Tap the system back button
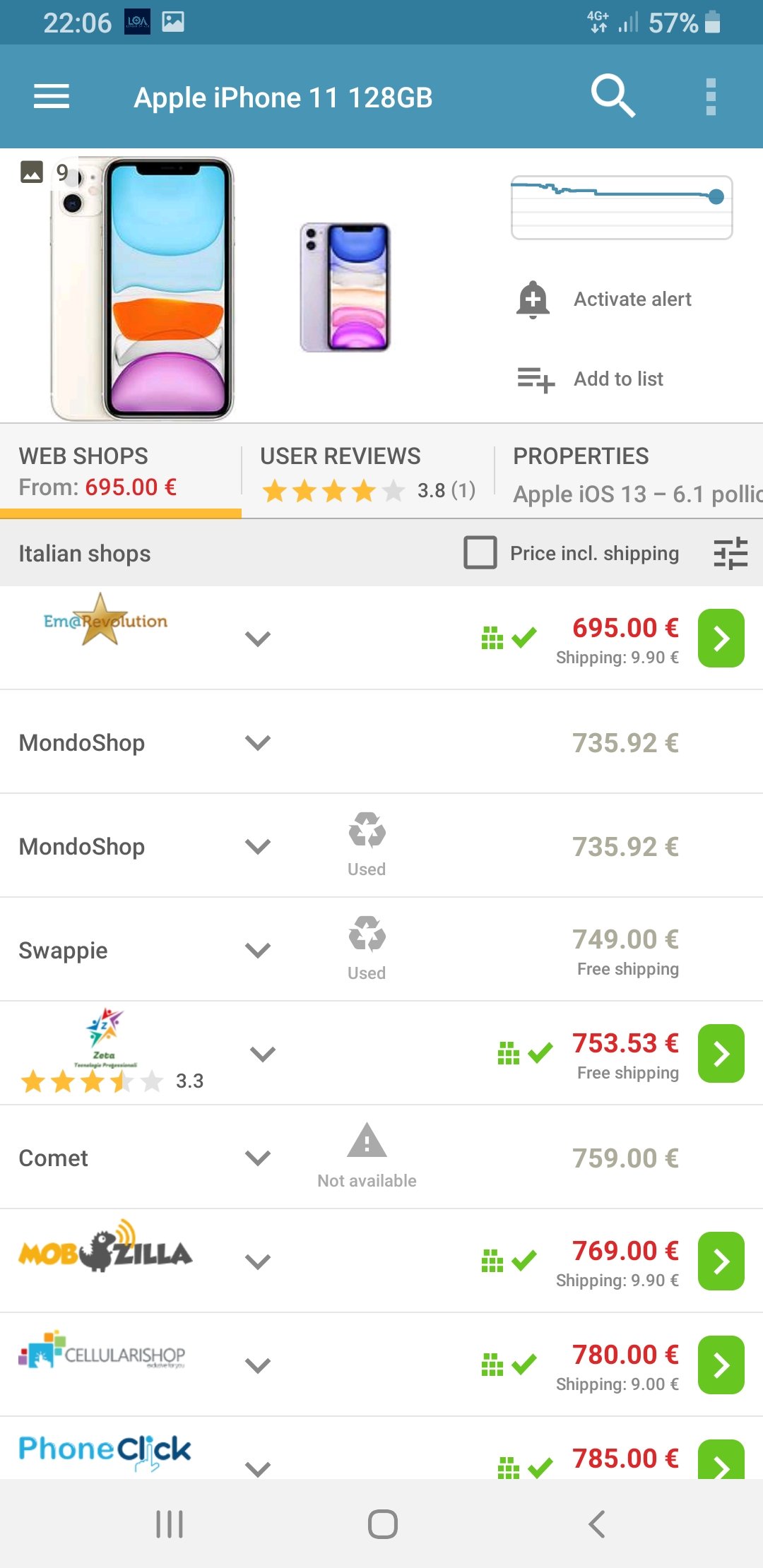 [597, 1524]
